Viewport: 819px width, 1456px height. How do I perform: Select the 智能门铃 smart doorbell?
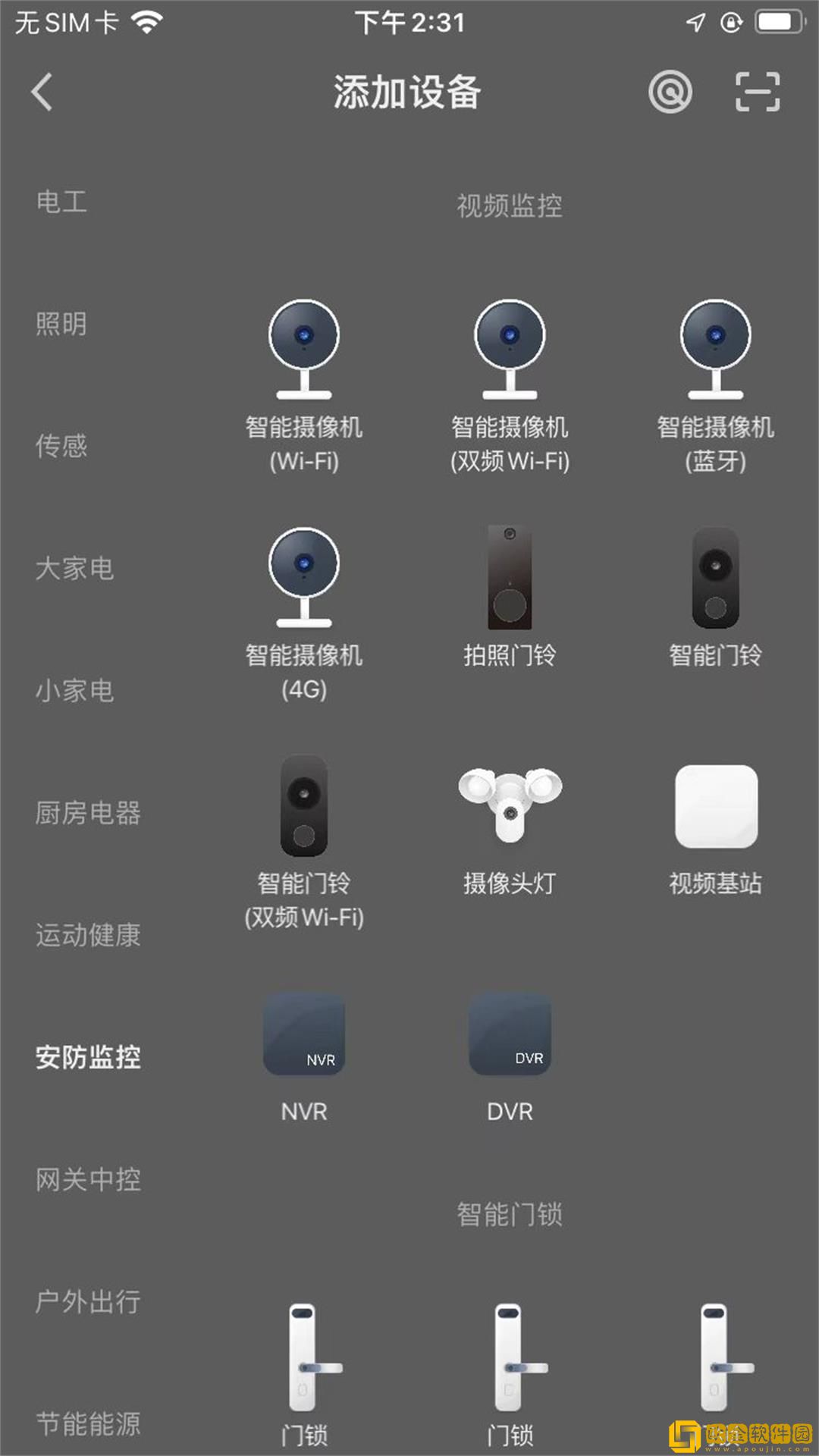(x=713, y=584)
